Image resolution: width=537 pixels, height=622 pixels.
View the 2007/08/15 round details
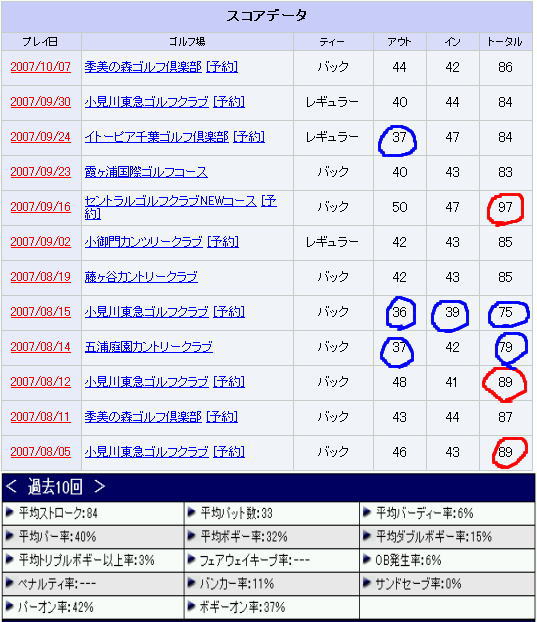40,312
